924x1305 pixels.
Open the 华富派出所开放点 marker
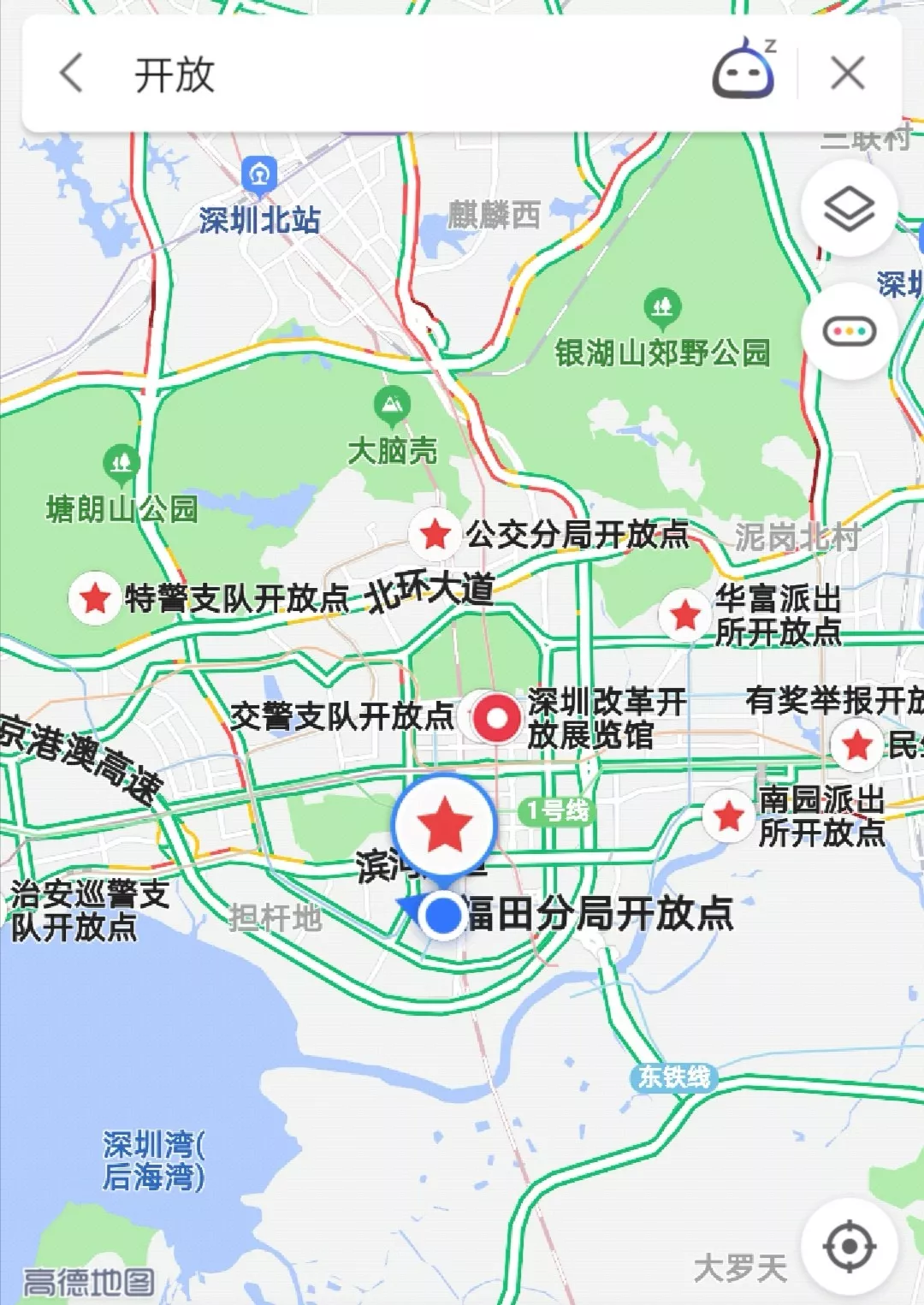click(684, 614)
